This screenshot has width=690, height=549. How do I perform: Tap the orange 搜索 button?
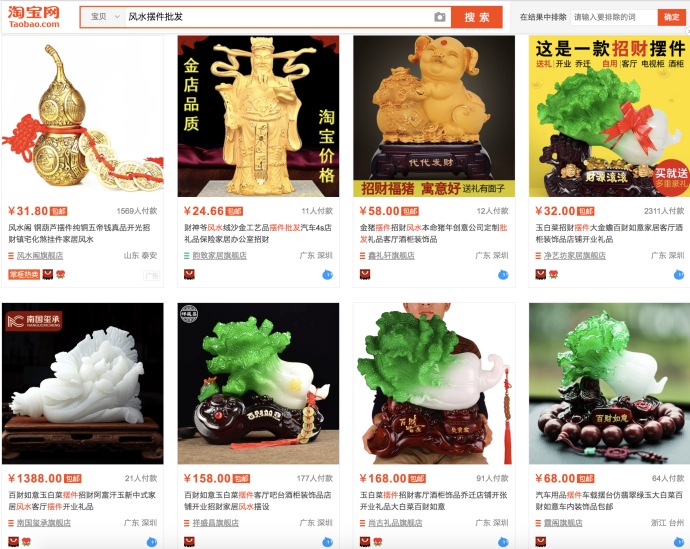pos(476,17)
